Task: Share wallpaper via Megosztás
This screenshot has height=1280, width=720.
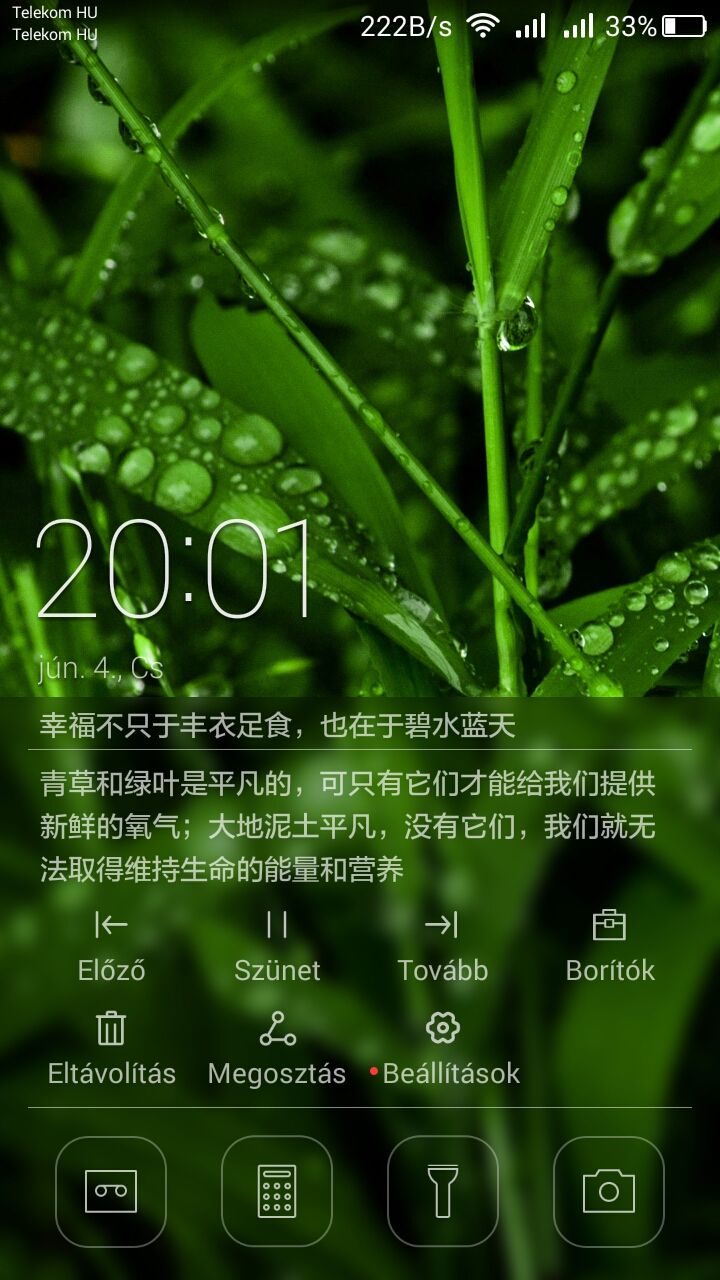Action: click(277, 1046)
